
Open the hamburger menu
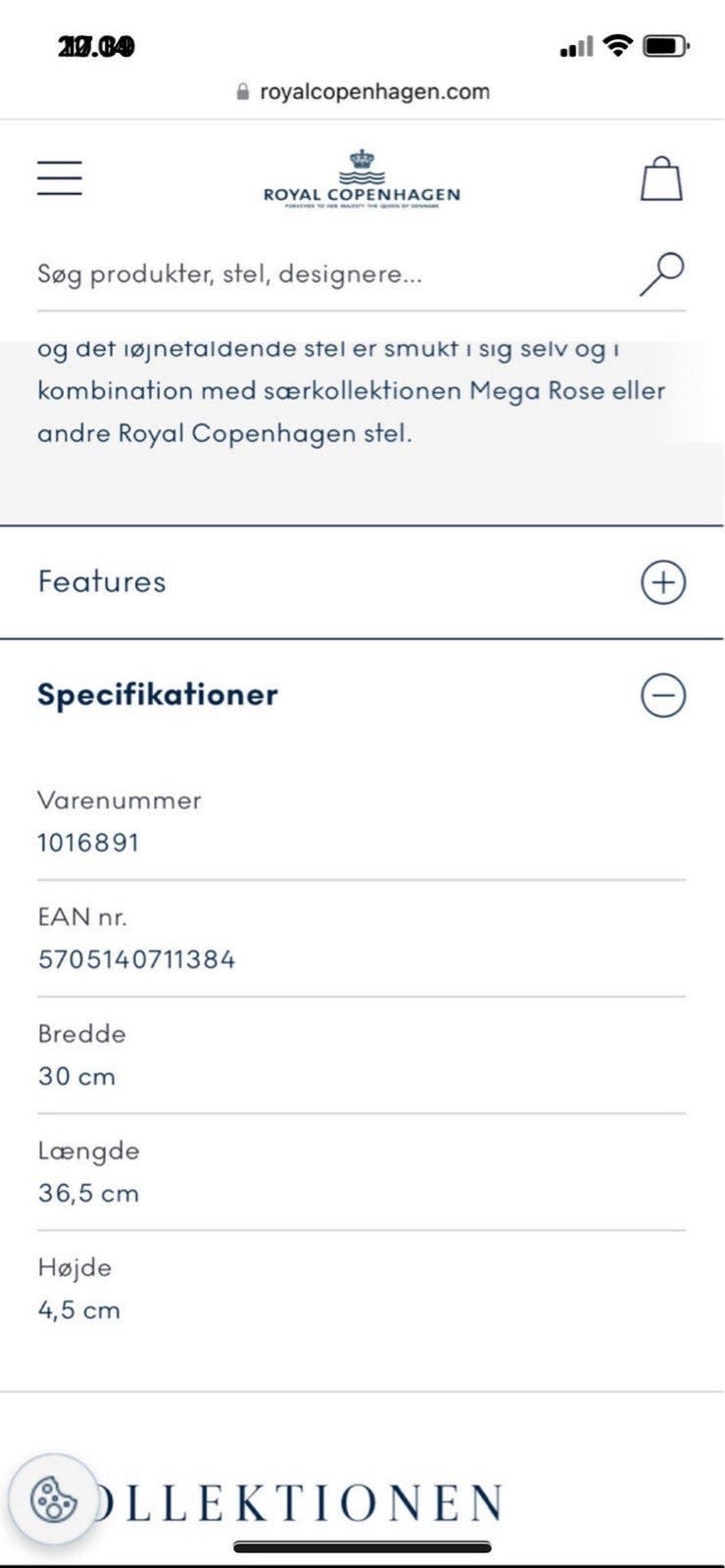[x=60, y=178]
